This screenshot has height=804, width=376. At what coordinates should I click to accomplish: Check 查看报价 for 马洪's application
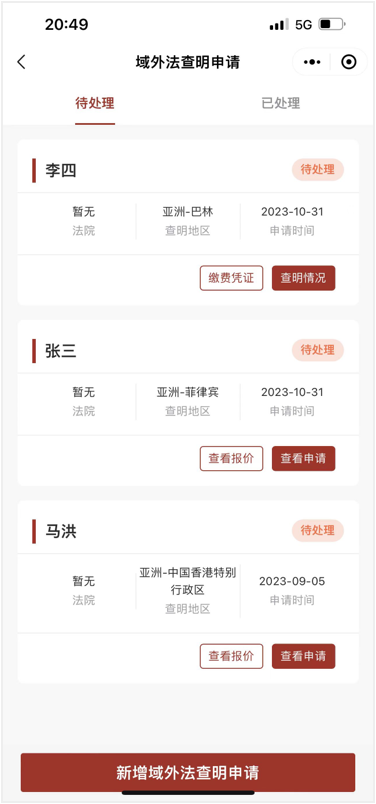coord(231,656)
